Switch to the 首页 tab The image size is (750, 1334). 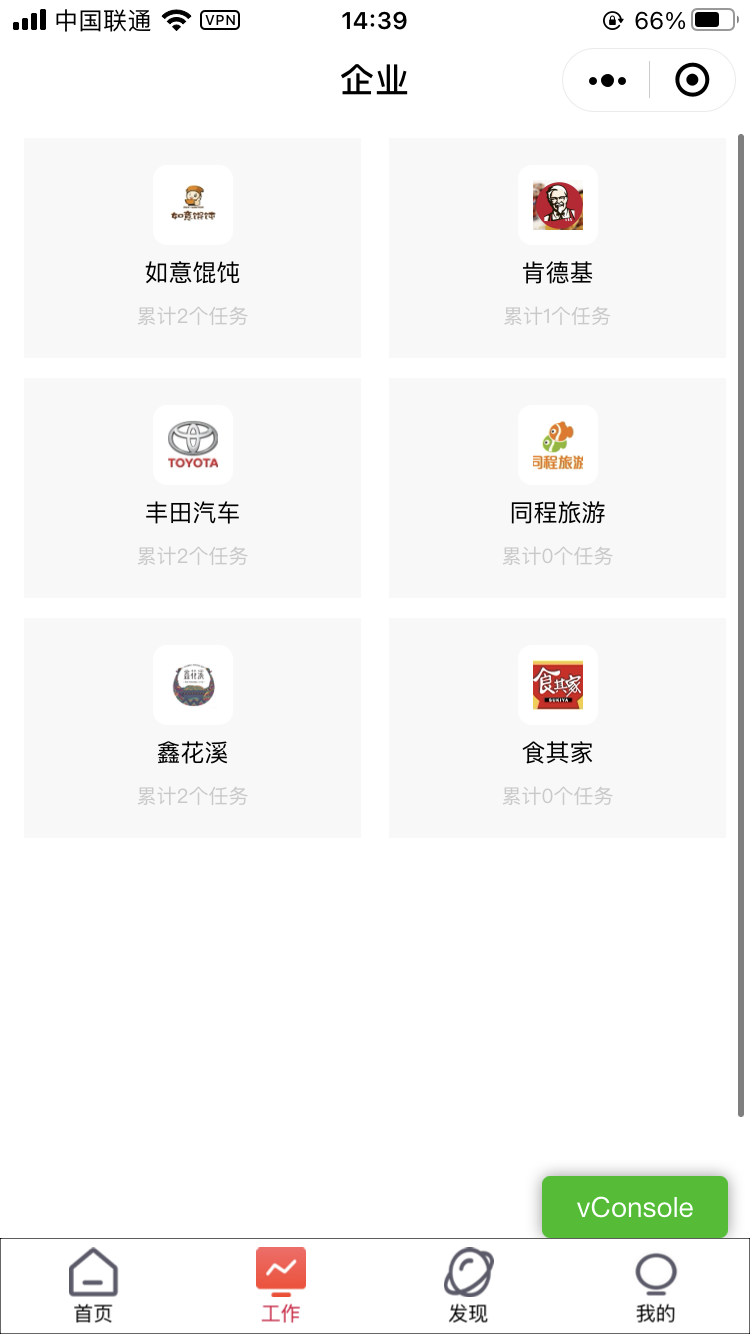coord(94,1286)
